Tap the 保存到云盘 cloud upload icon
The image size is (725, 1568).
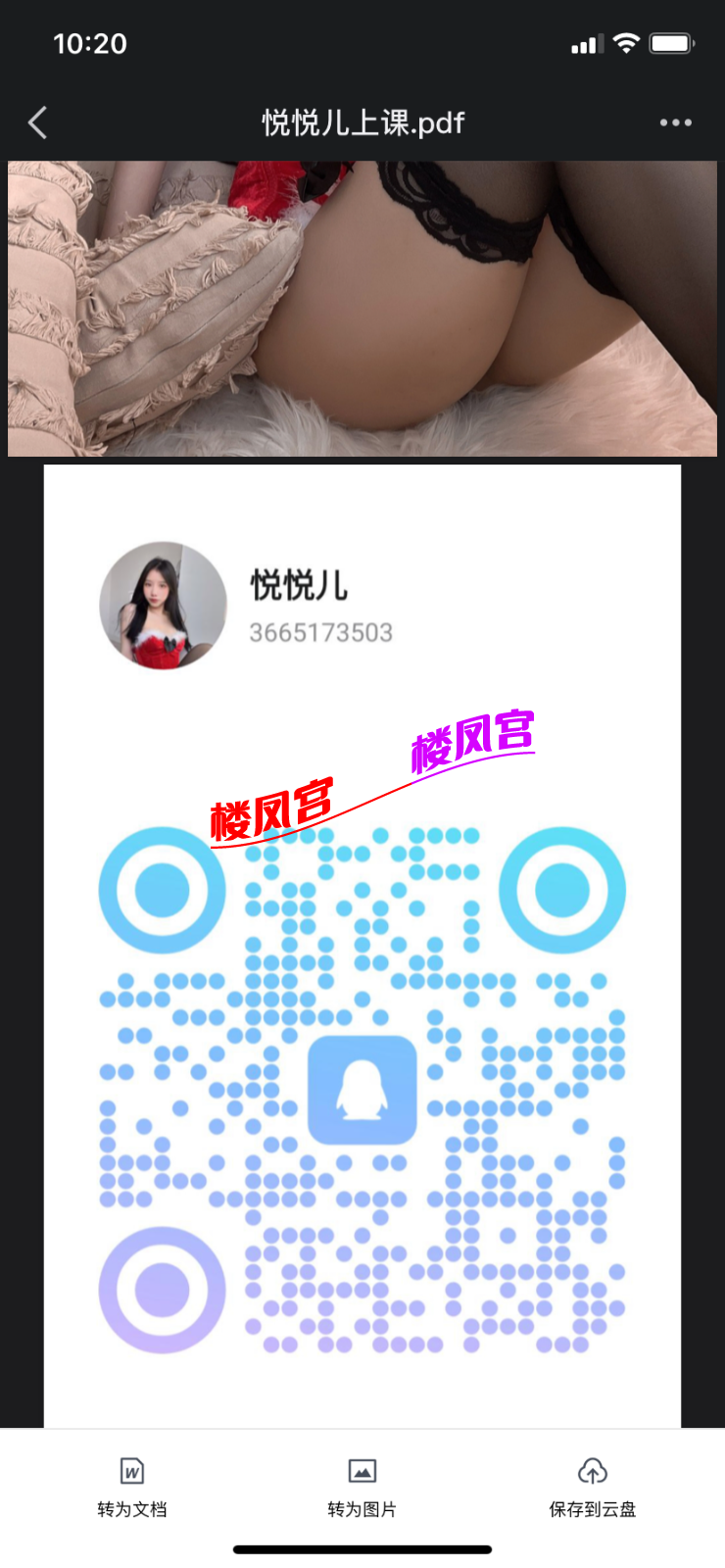tap(592, 1471)
